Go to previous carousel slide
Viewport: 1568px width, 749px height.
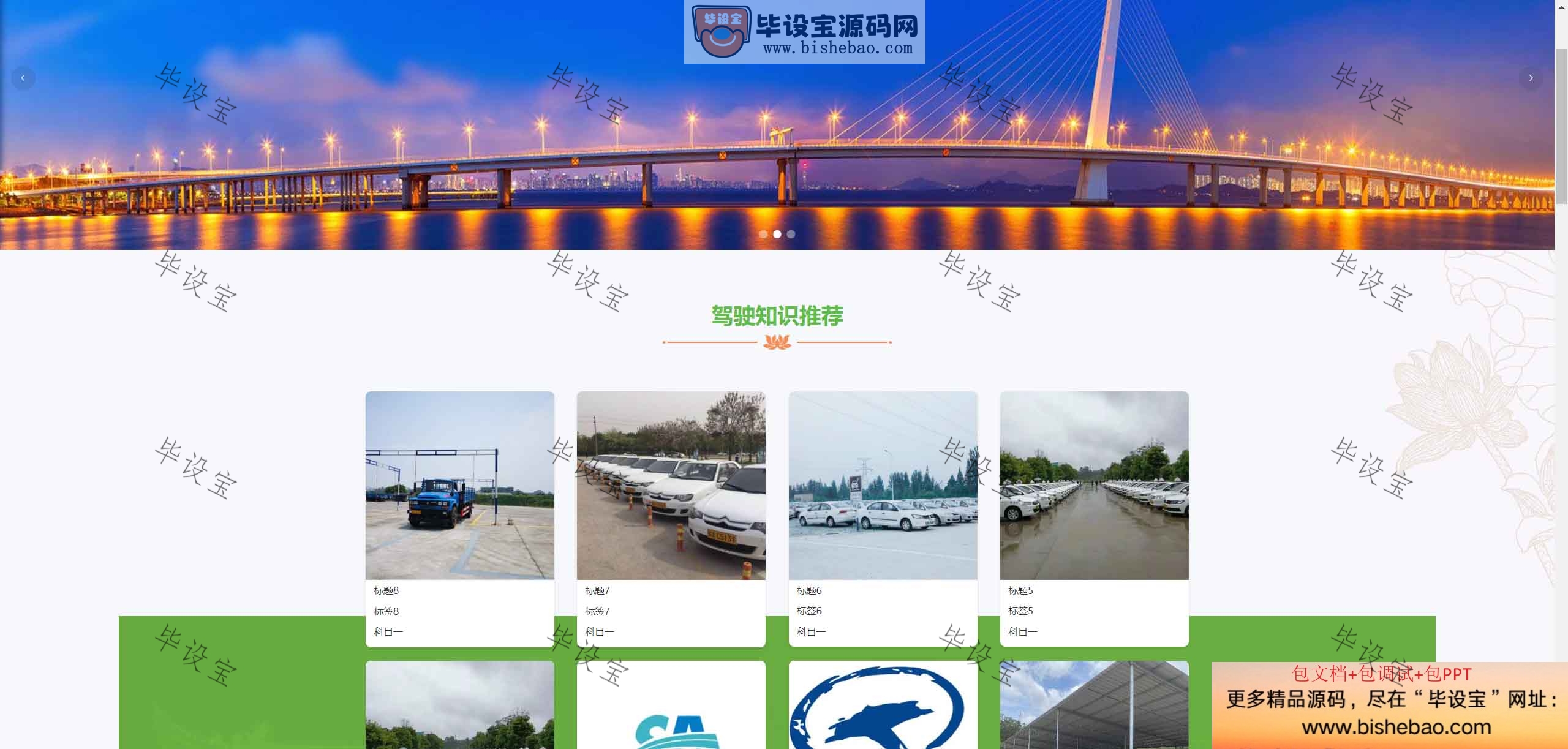click(23, 78)
